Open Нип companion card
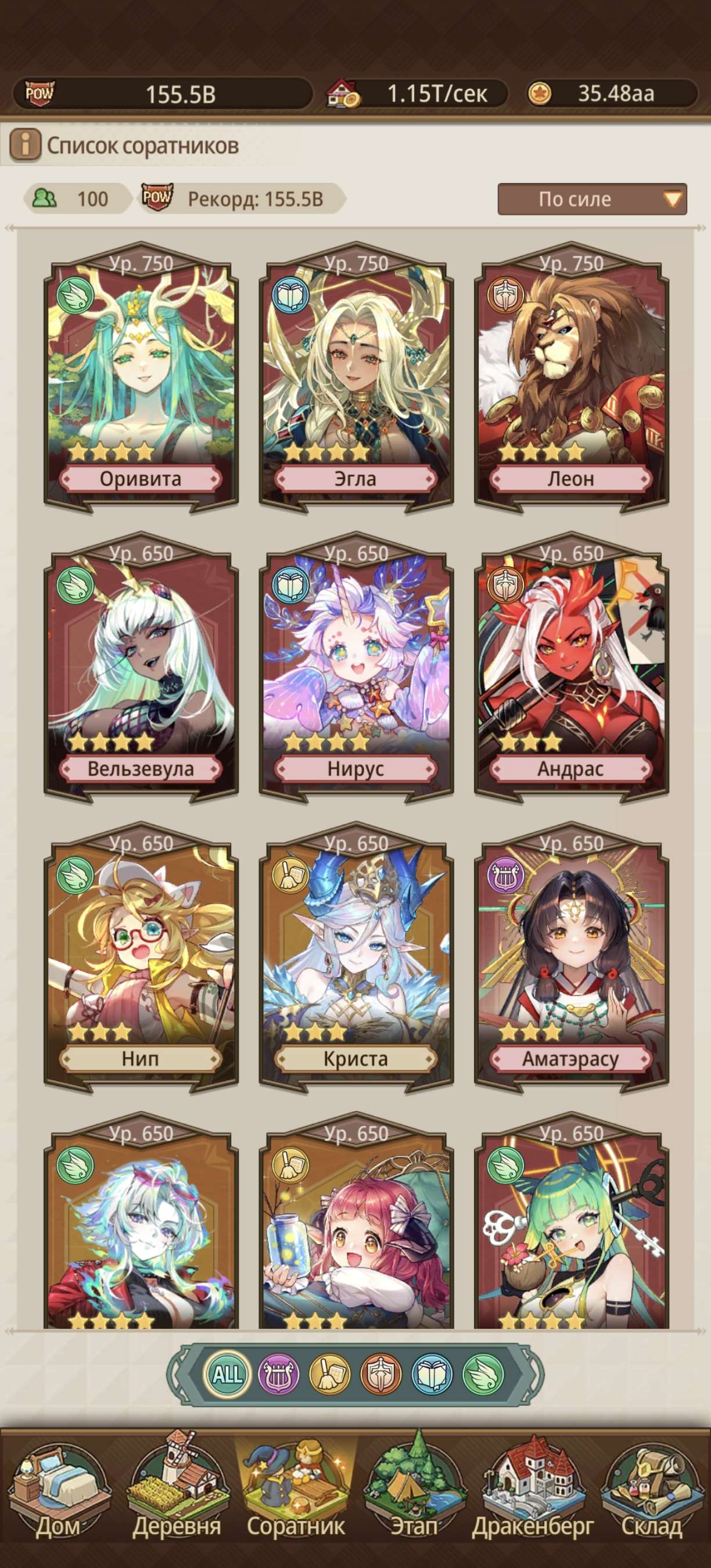The height and width of the screenshot is (1568, 711). tap(141, 958)
